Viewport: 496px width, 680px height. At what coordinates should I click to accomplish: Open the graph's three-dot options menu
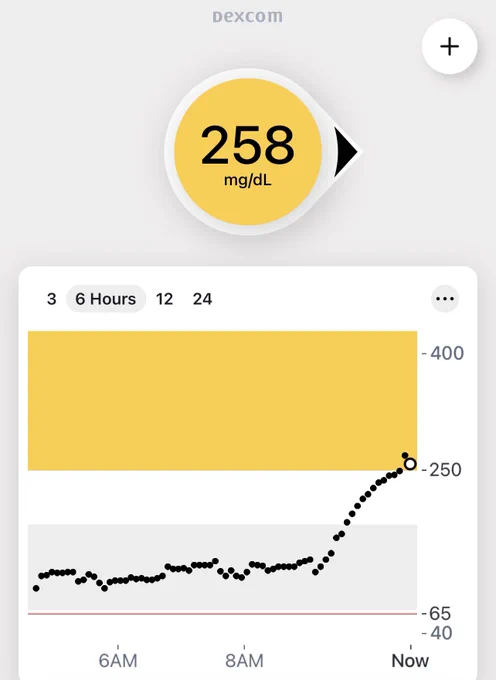click(445, 299)
